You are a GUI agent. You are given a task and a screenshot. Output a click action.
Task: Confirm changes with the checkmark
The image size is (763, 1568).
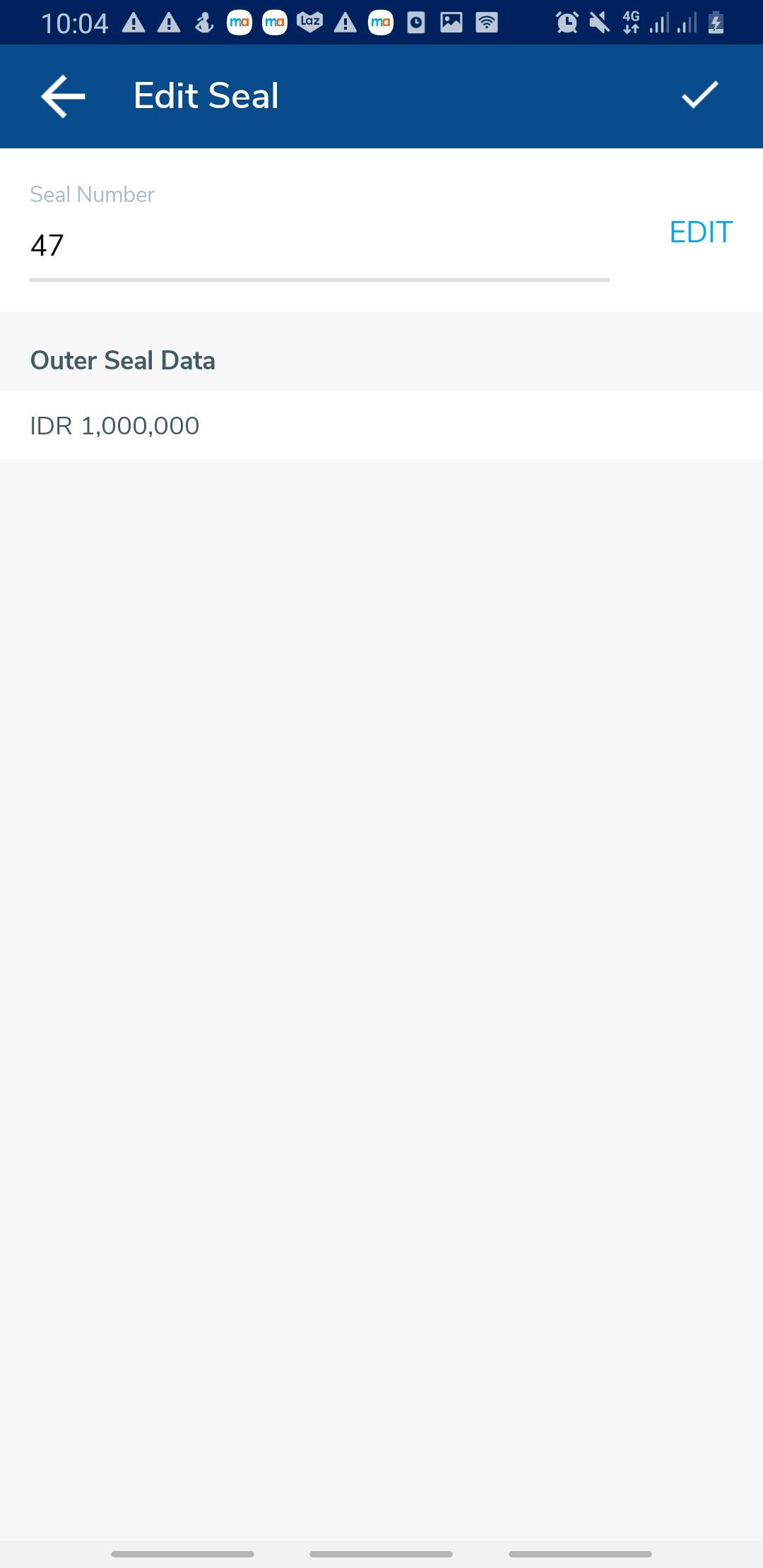pos(699,95)
